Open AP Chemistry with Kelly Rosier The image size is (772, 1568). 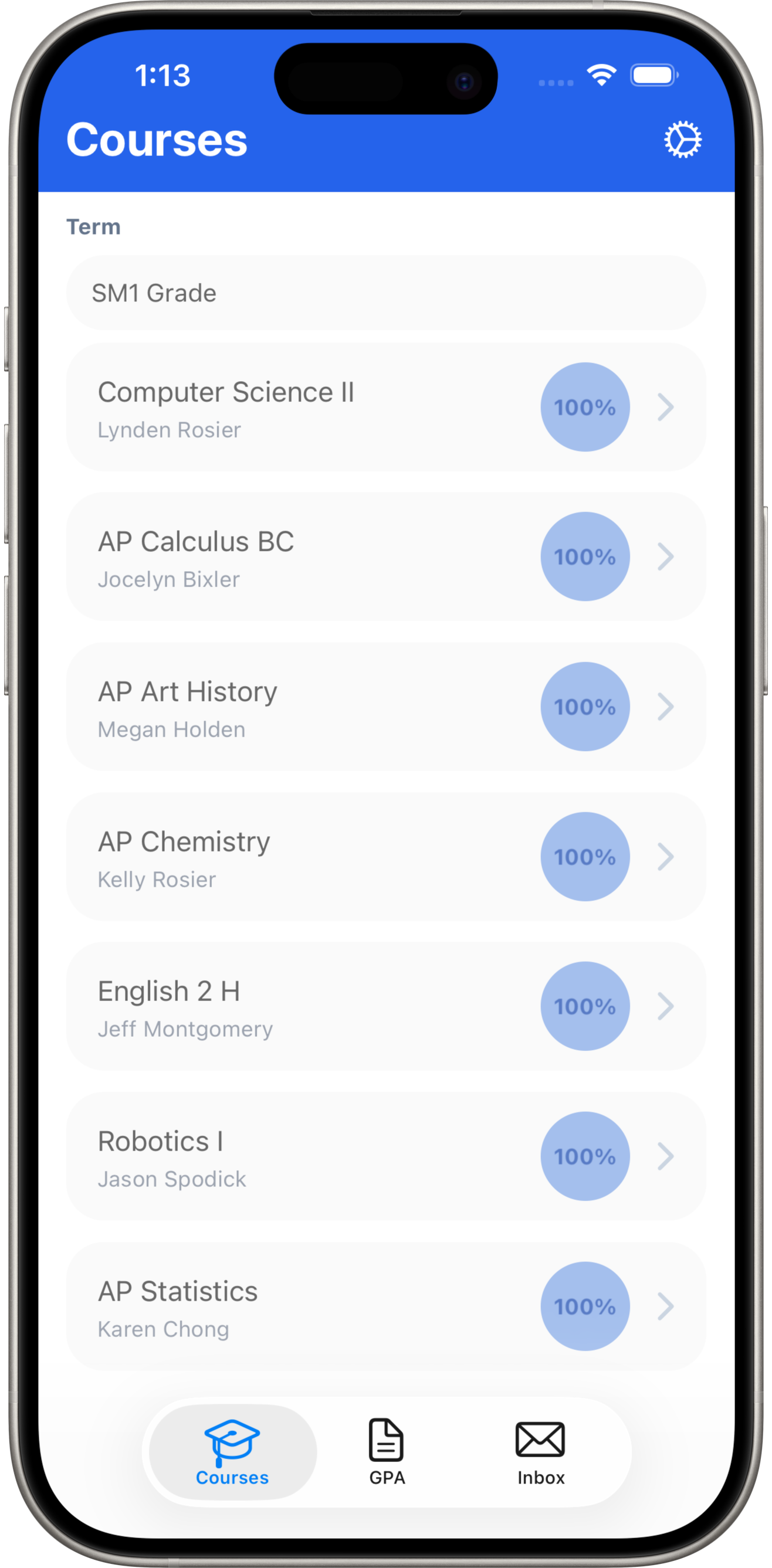pos(386,857)
